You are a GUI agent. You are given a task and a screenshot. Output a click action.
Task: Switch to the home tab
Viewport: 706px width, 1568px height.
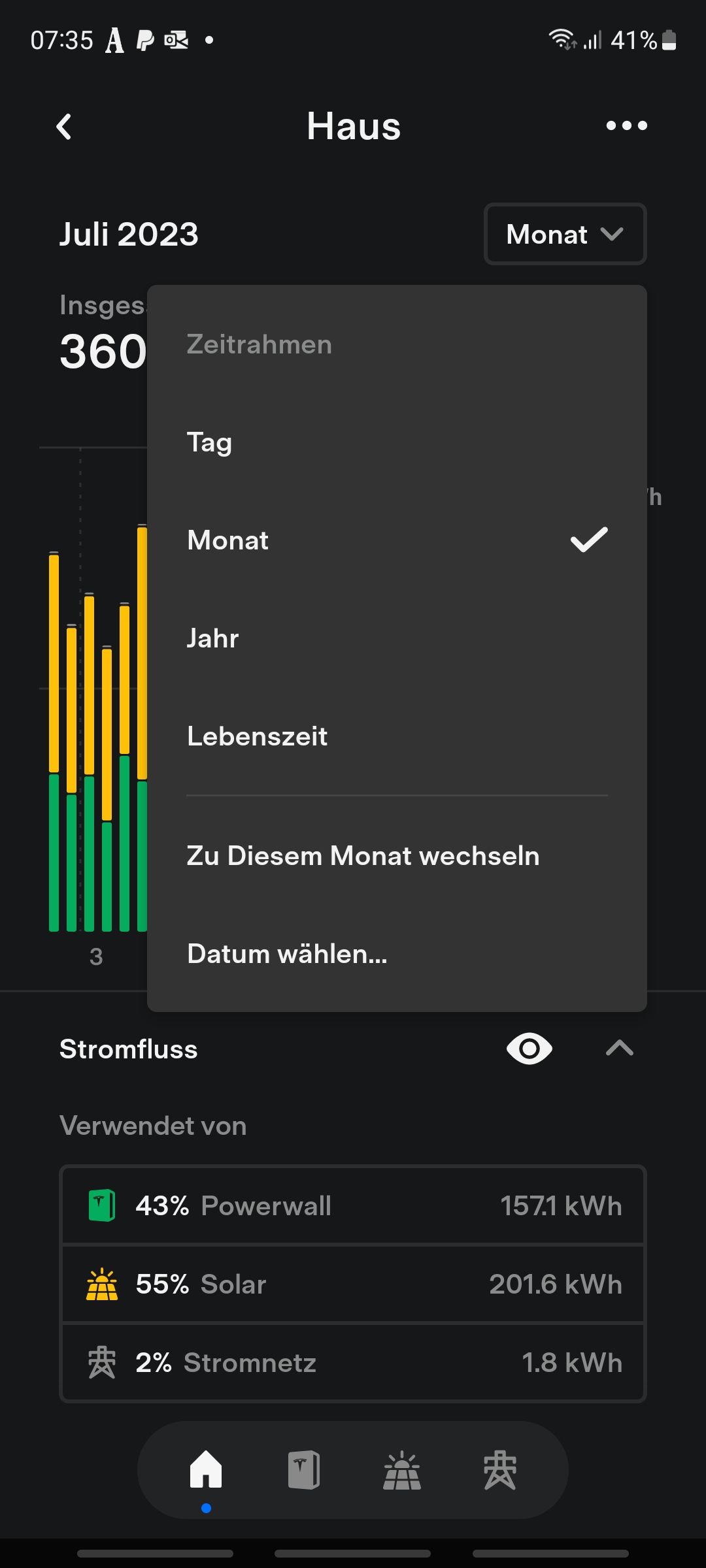pyautogui.click(x=206, y=1470)
